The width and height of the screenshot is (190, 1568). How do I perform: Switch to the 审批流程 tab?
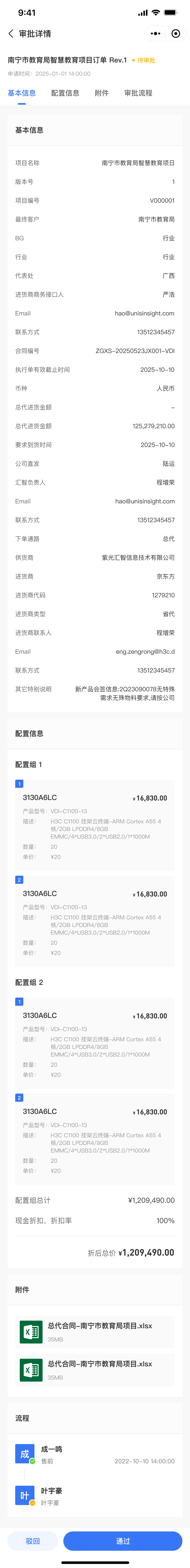[138, 93]
